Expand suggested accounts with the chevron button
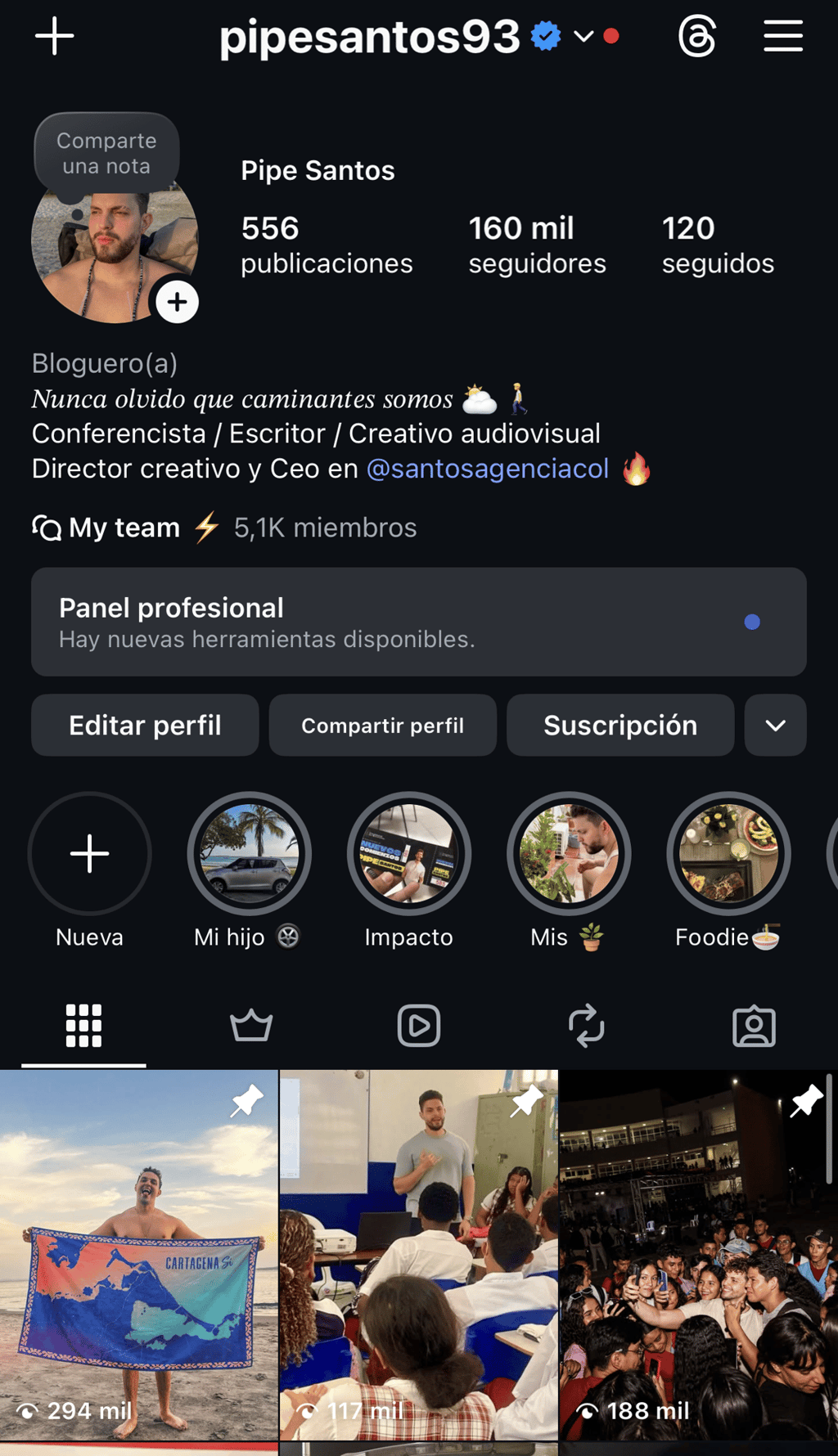Image resolution: width=838 pixels, height=1456 pixels. pos(776,726)
